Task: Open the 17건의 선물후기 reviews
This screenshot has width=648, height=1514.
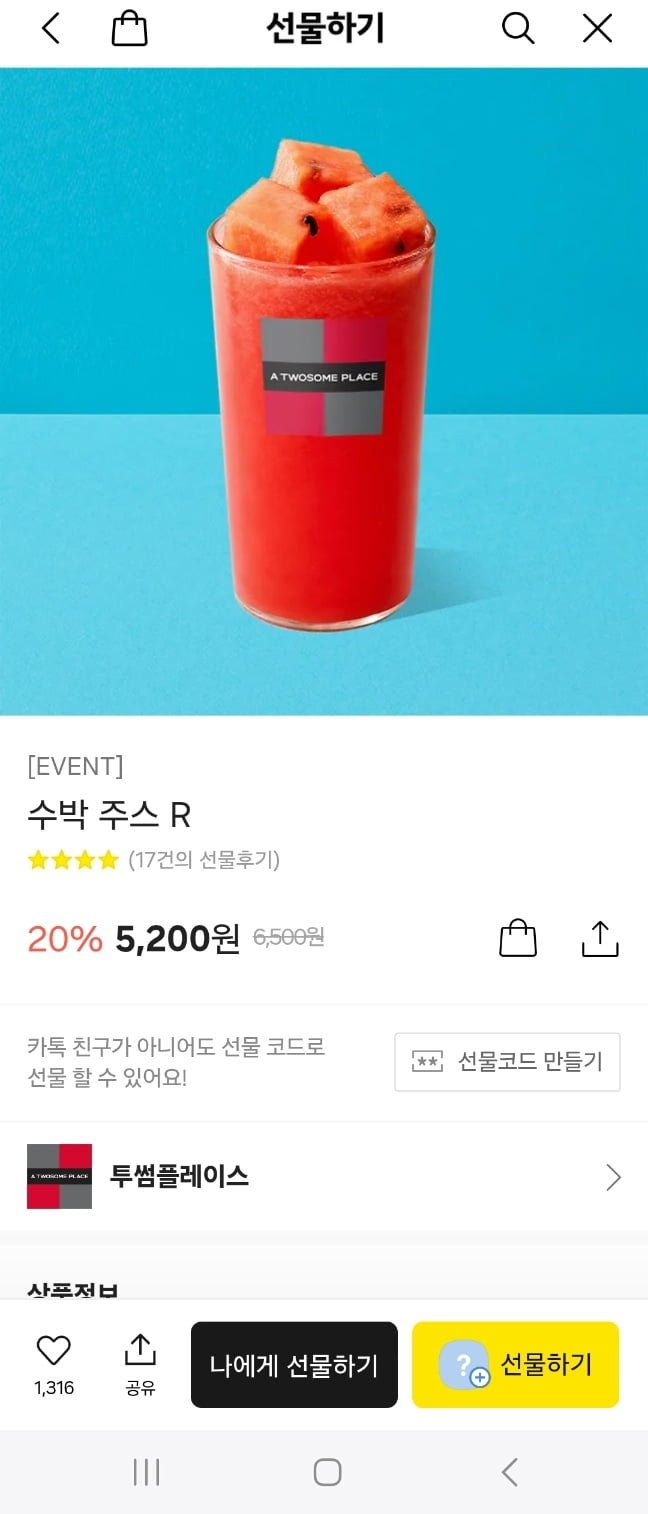Action: tap(204, 860)
